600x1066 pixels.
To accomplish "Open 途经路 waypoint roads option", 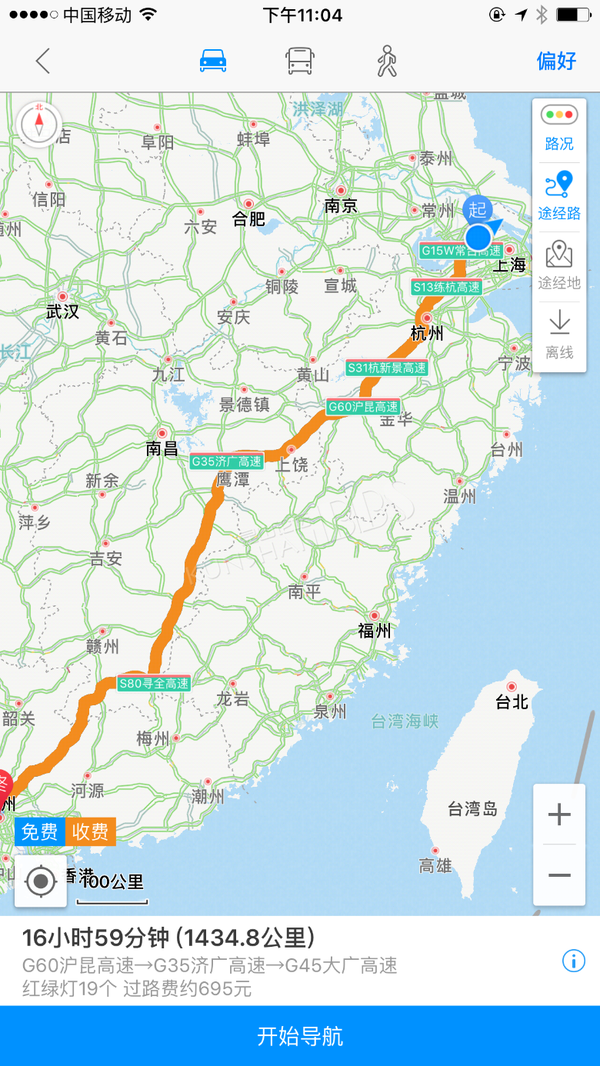I will (559, 196).
